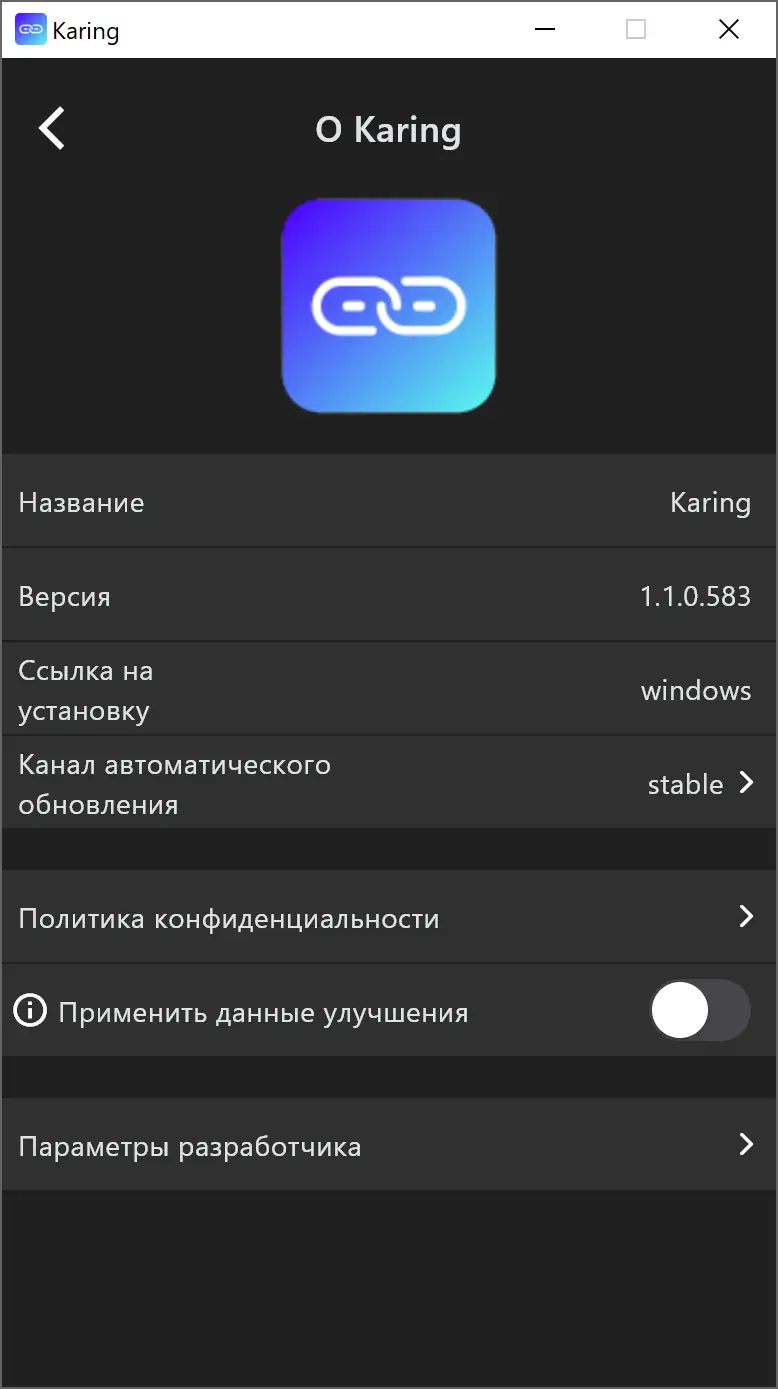778x1389 pixels.
Task: Open Параметры разработчика
Action: point(388,1145)
